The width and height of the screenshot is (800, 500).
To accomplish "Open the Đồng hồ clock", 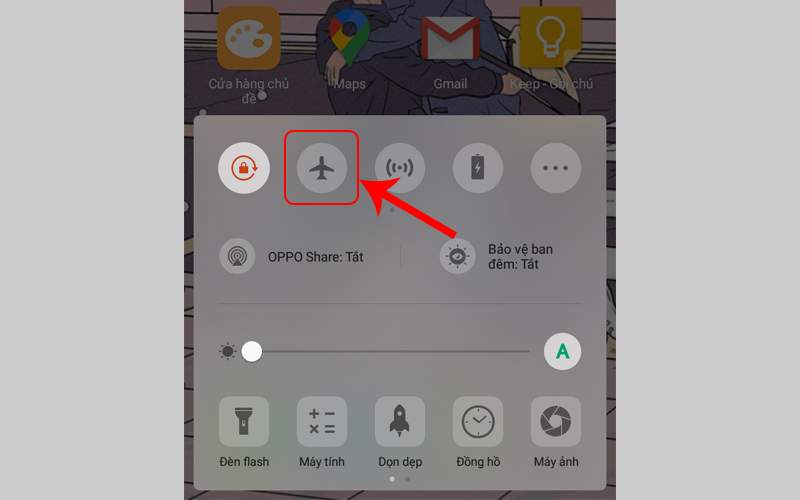I will 478,422.
